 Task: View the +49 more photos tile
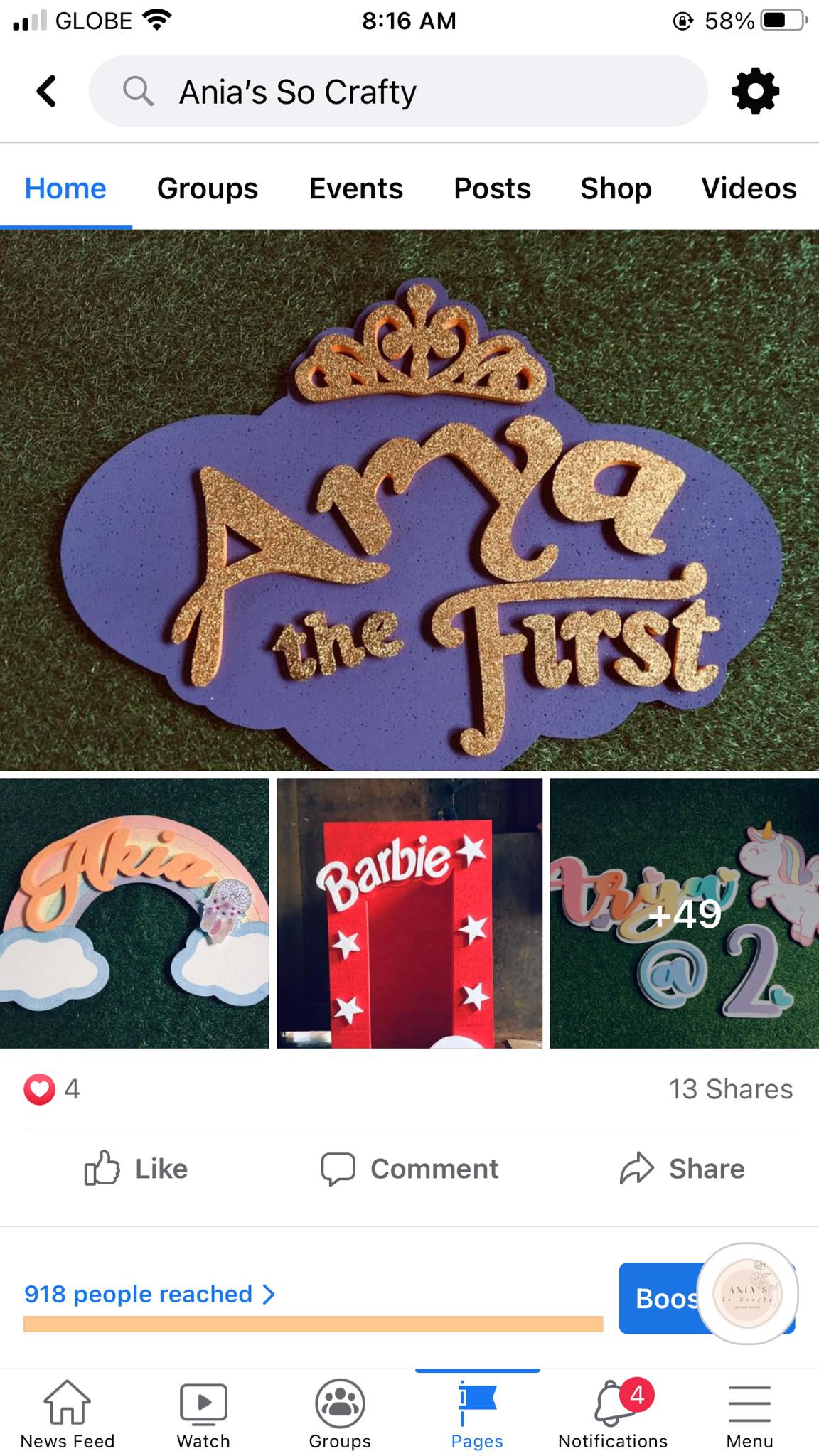[684, 913]
